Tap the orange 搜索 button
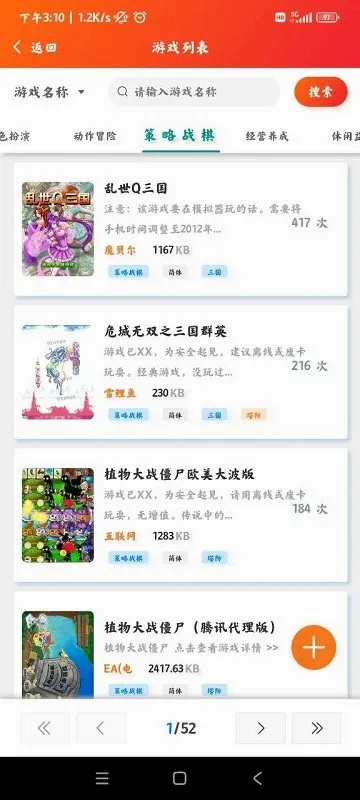This screenshot has height=800, width=360. coord(321,92)
